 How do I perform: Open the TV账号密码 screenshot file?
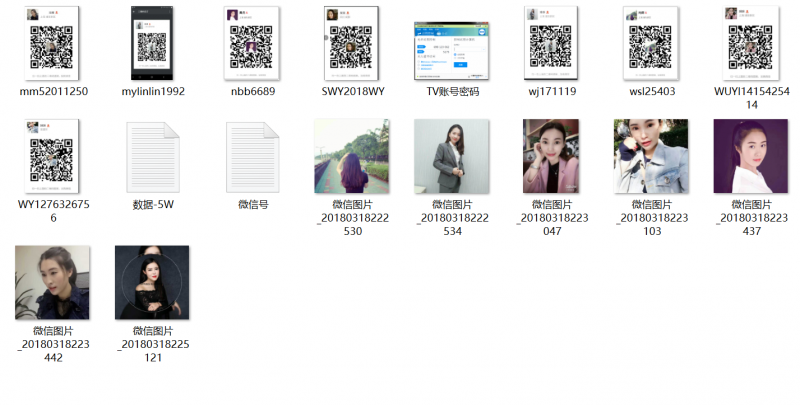[x=452, y=47]
